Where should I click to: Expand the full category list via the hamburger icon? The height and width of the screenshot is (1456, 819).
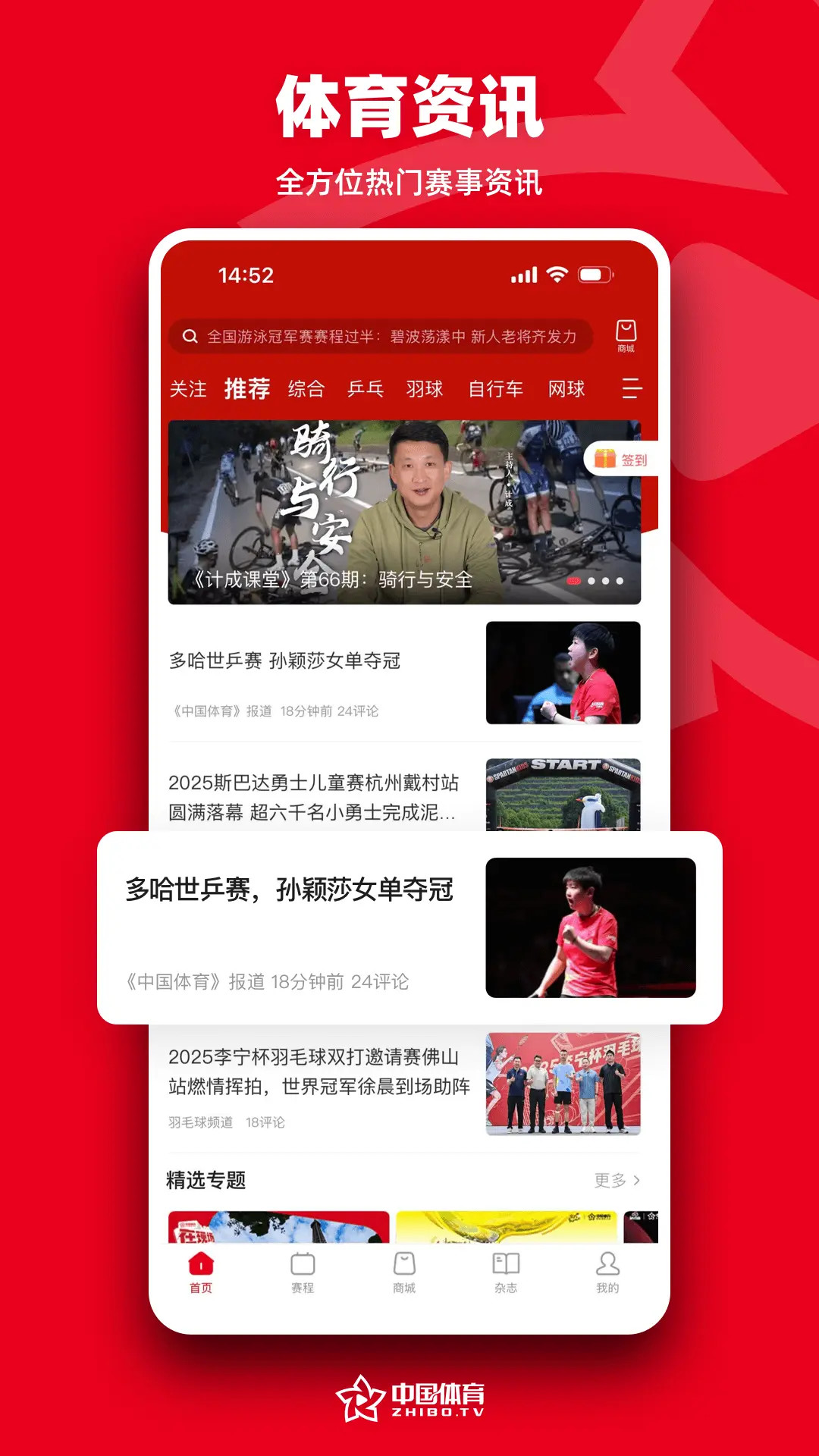pos(629,389)
